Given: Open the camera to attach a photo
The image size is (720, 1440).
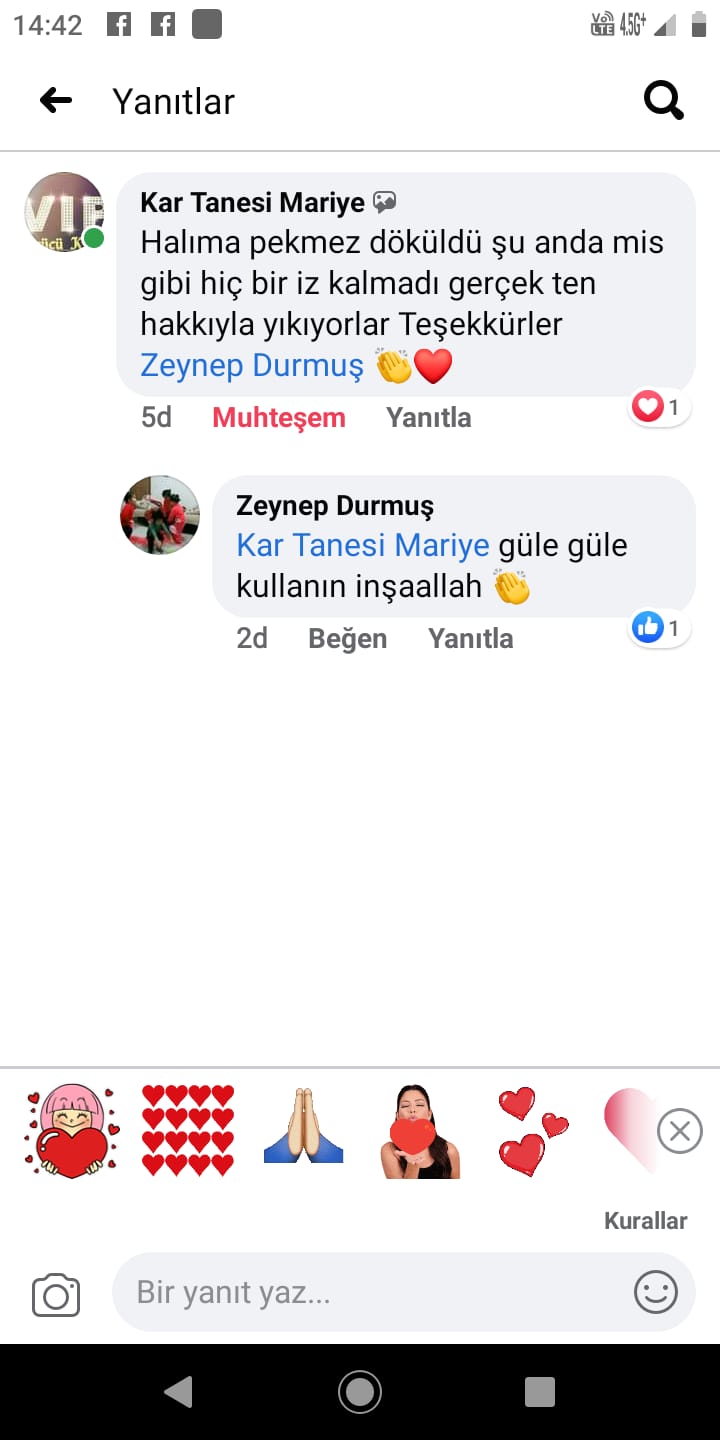Looking at the screenshot, I should point(55,1293).
